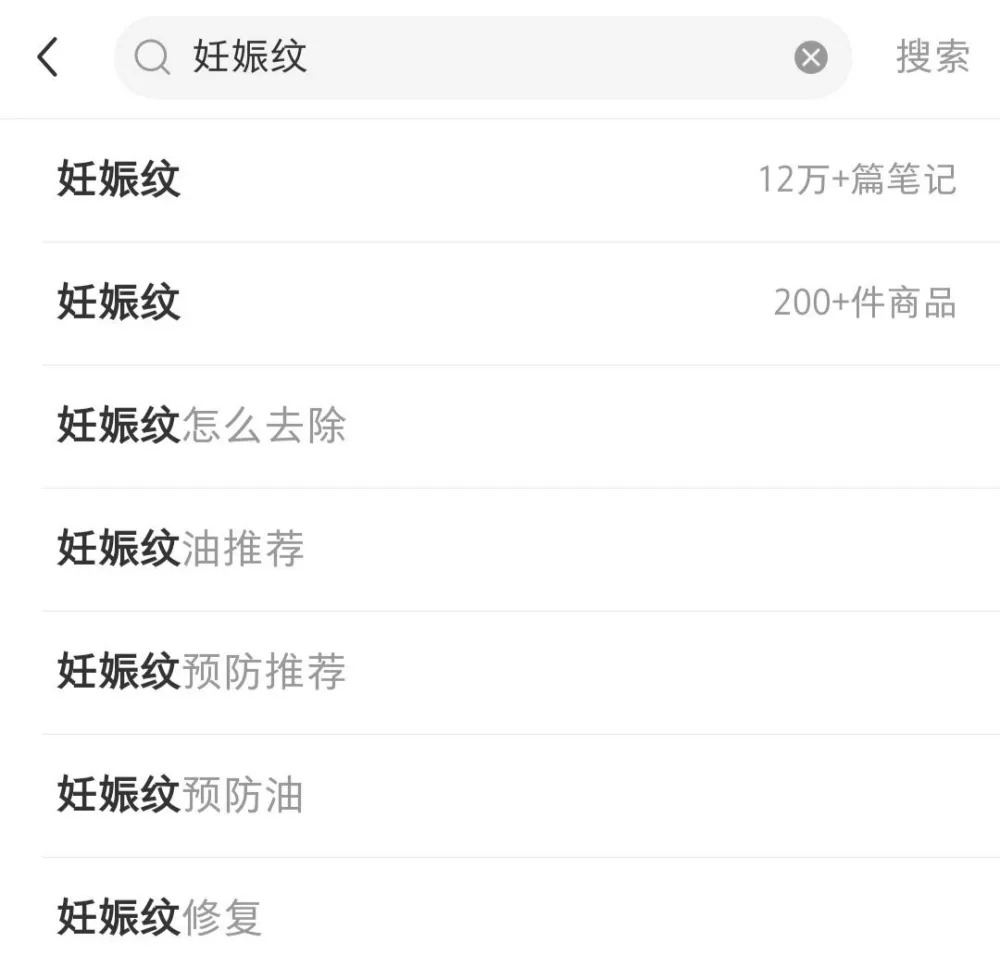Clear the search text with the X icon

coord(811,58)
